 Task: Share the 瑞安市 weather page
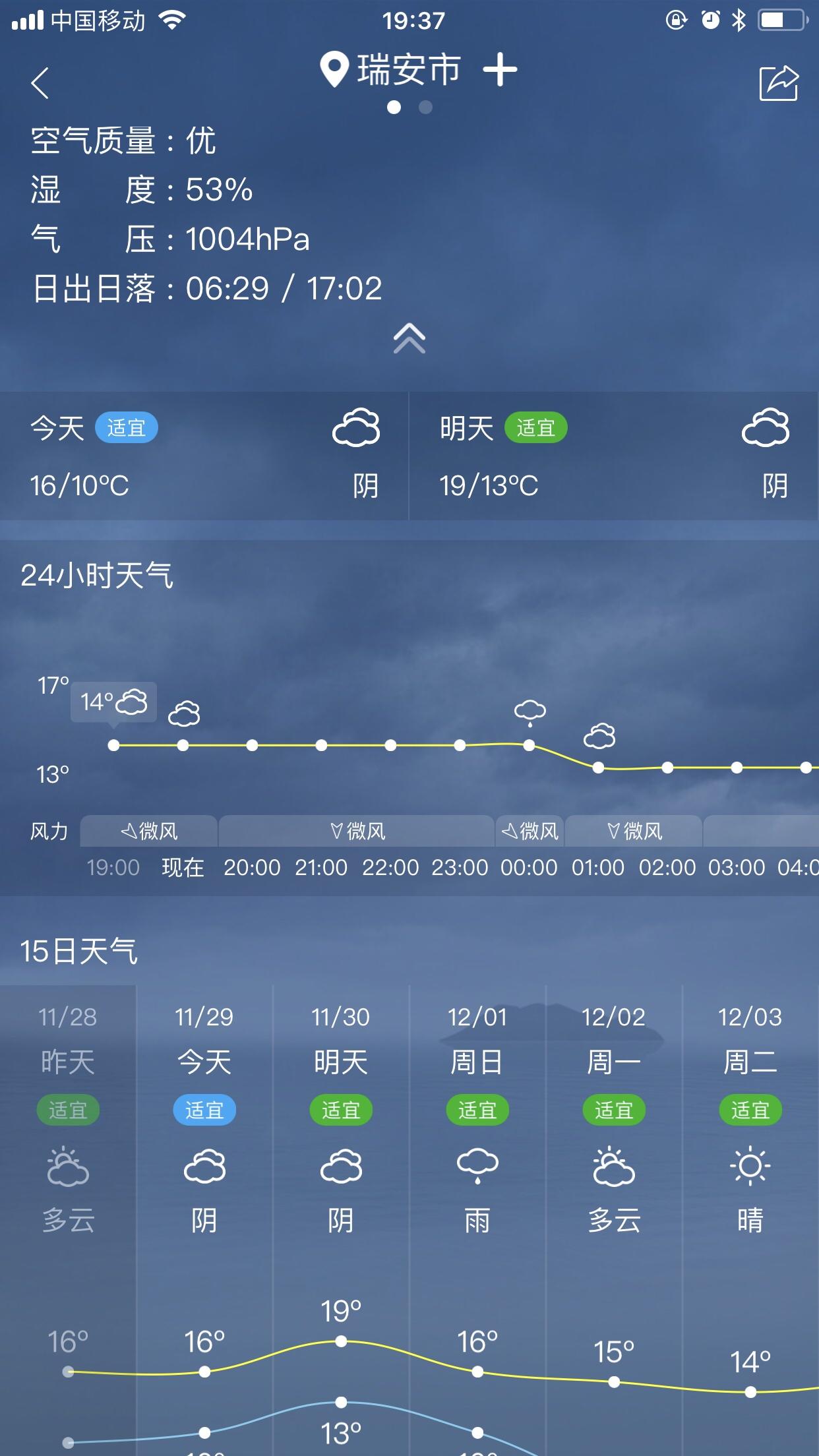(x=779, y=83)
